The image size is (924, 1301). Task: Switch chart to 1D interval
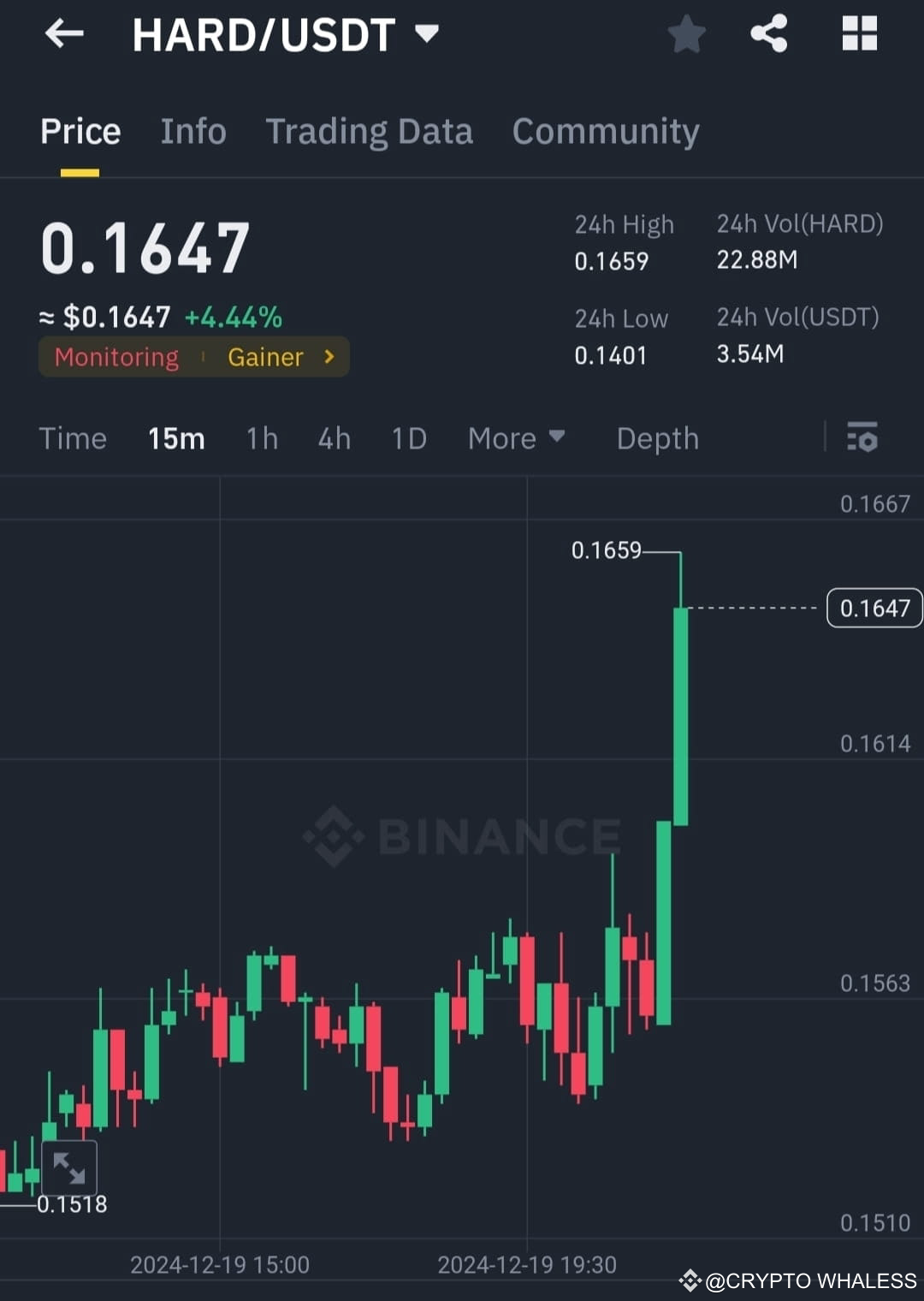(408, 438)
